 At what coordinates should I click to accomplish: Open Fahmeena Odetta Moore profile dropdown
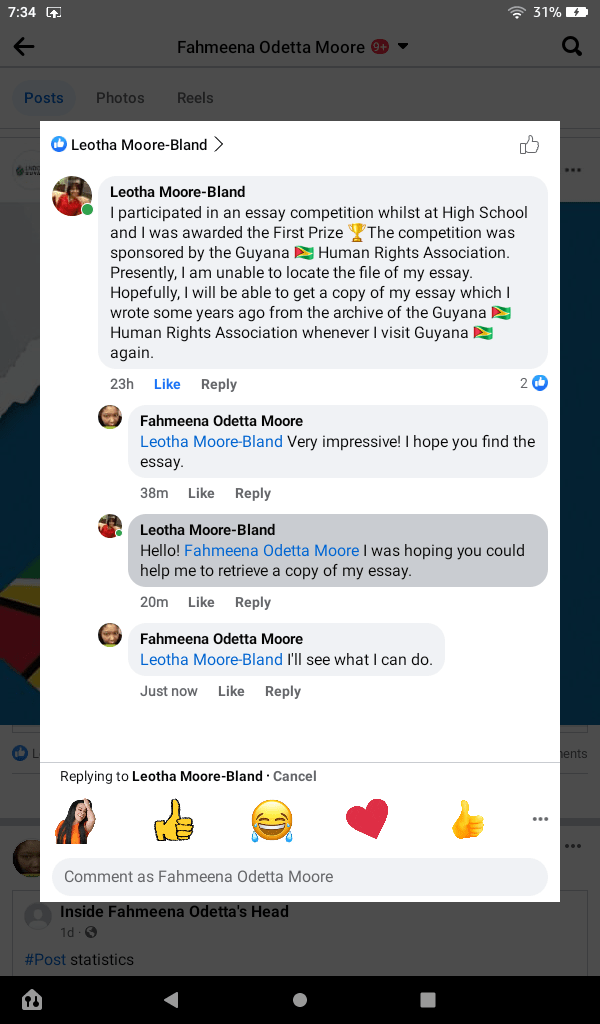click(x=403, y=47)
